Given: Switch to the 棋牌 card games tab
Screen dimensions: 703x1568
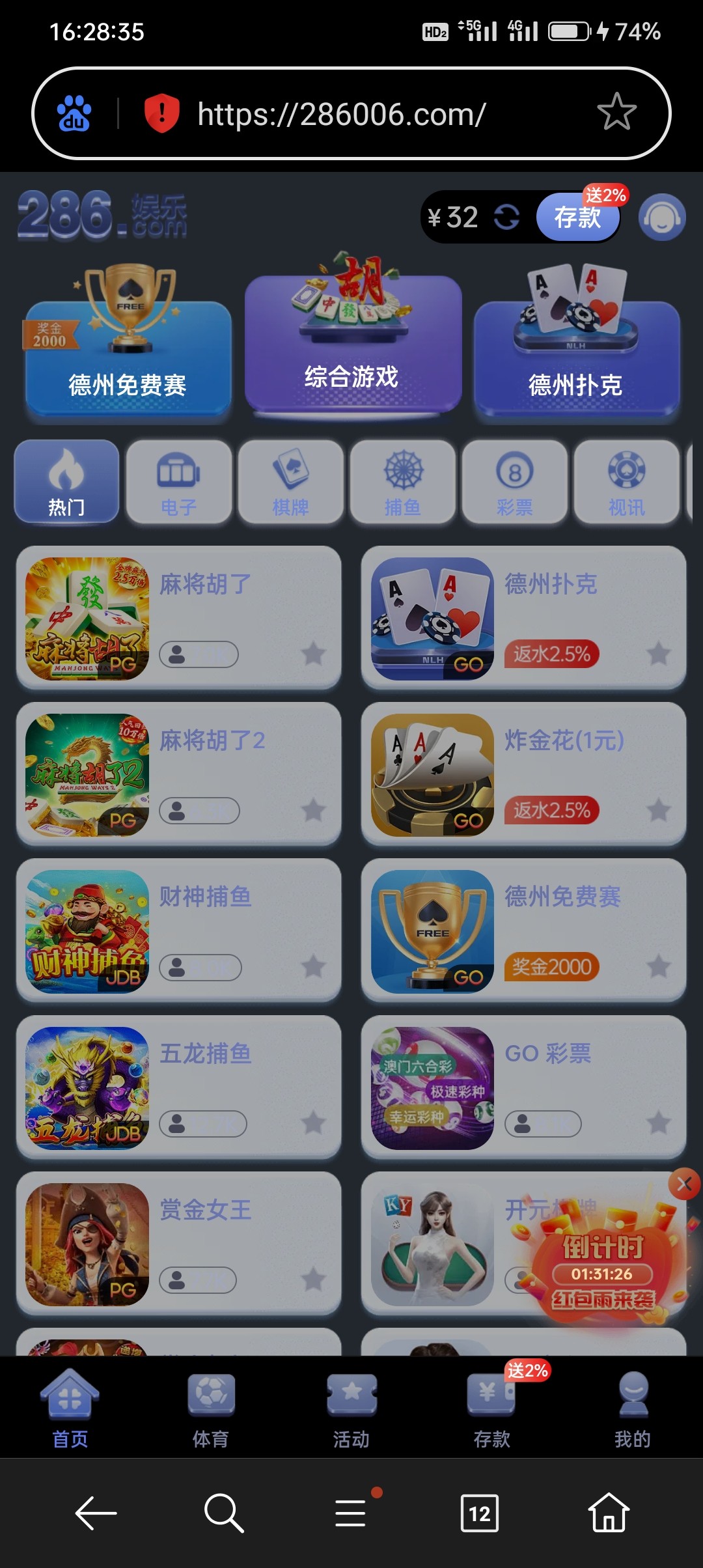Looking at the screenshot, I should tap(290, 479).
